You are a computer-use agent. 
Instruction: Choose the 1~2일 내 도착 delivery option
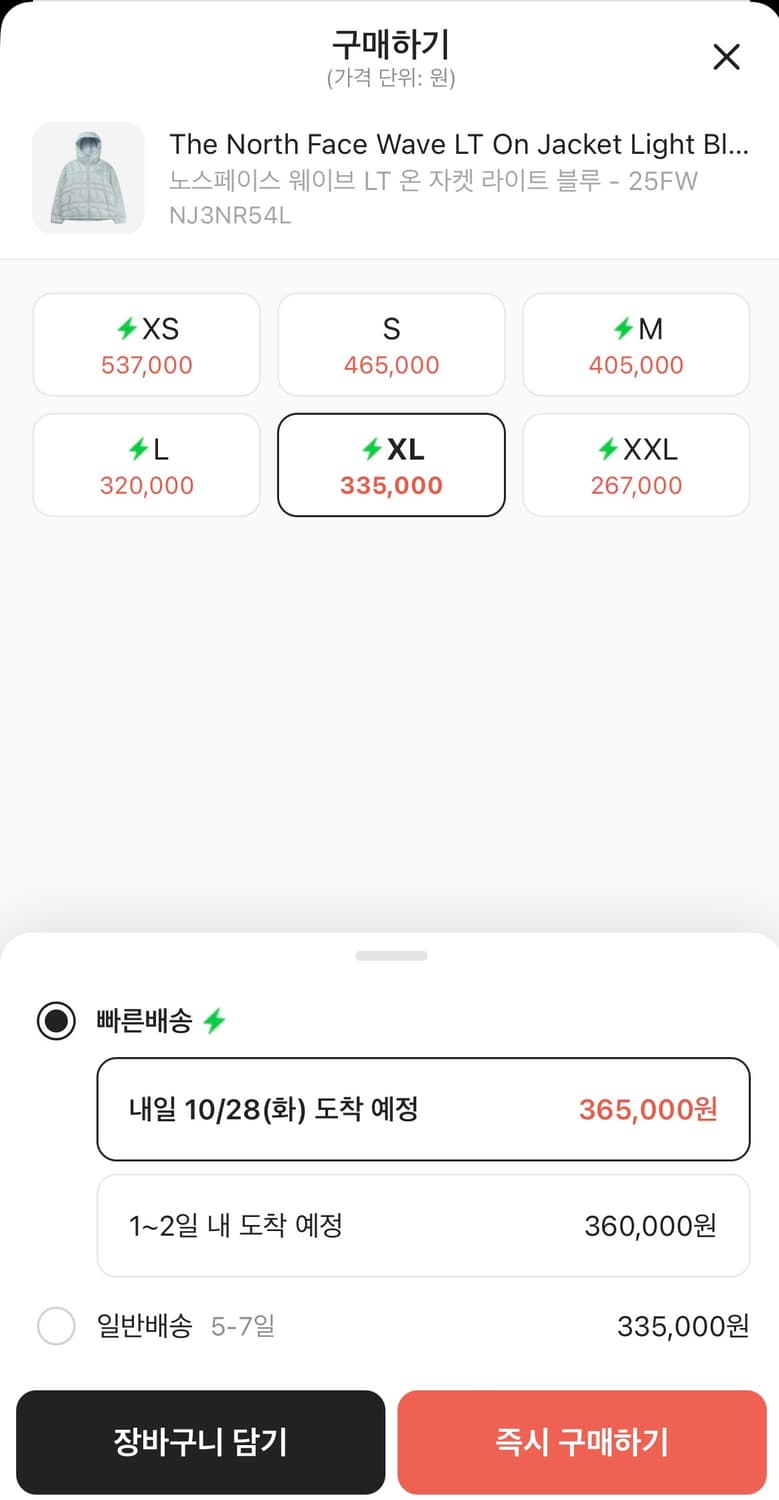pyautogui.click(x=423, y=1225)
